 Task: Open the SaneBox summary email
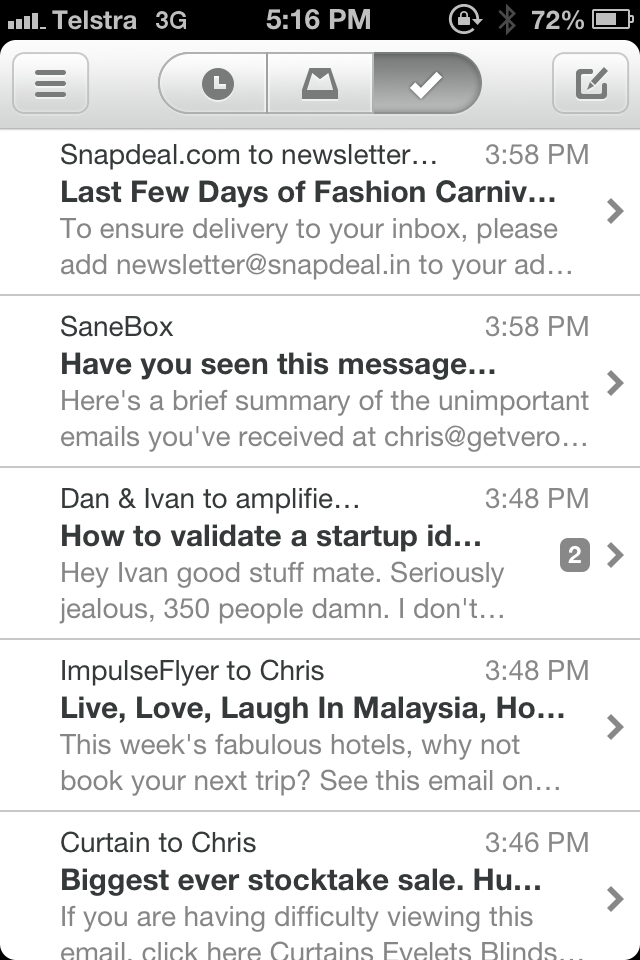click(320, 382)
